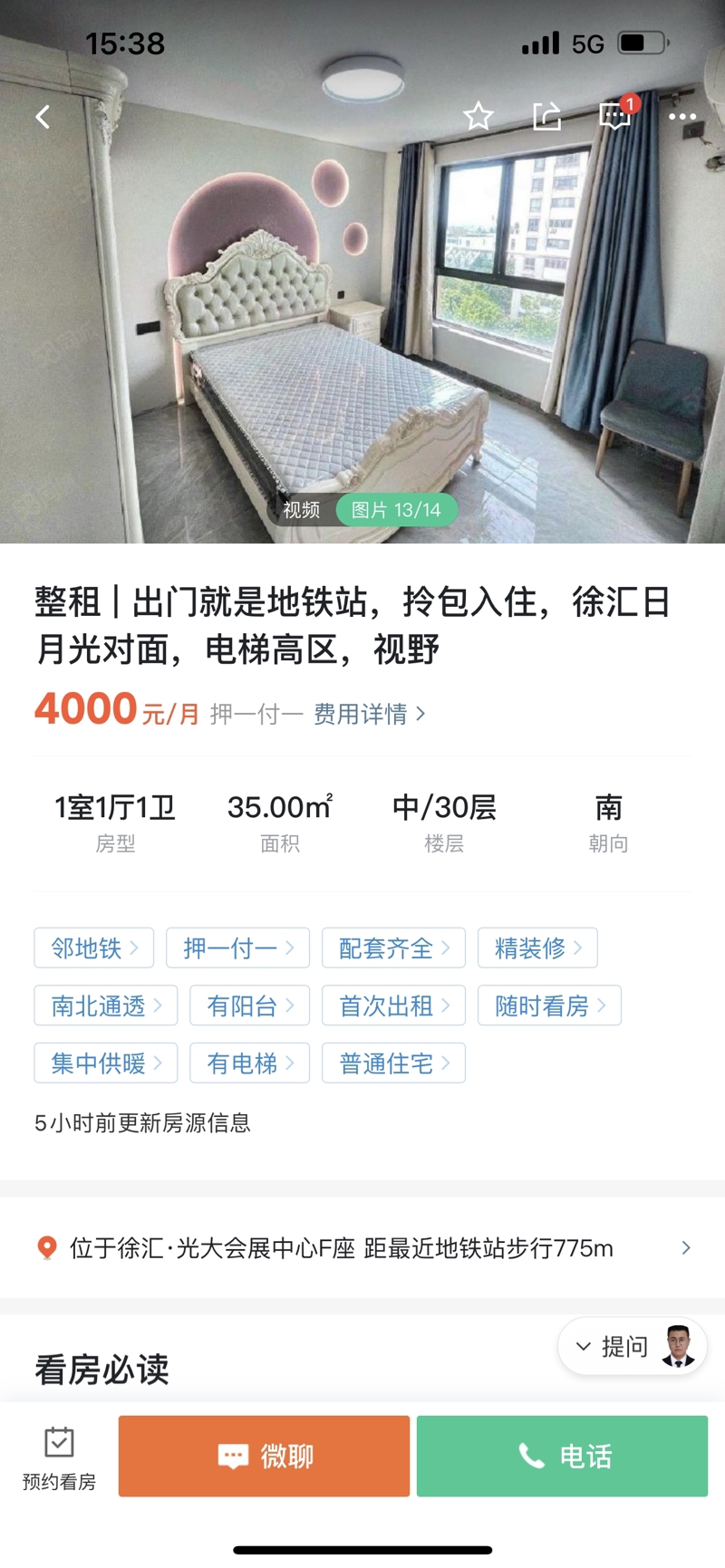
Task: Share this listing
Action: (546, 117)
